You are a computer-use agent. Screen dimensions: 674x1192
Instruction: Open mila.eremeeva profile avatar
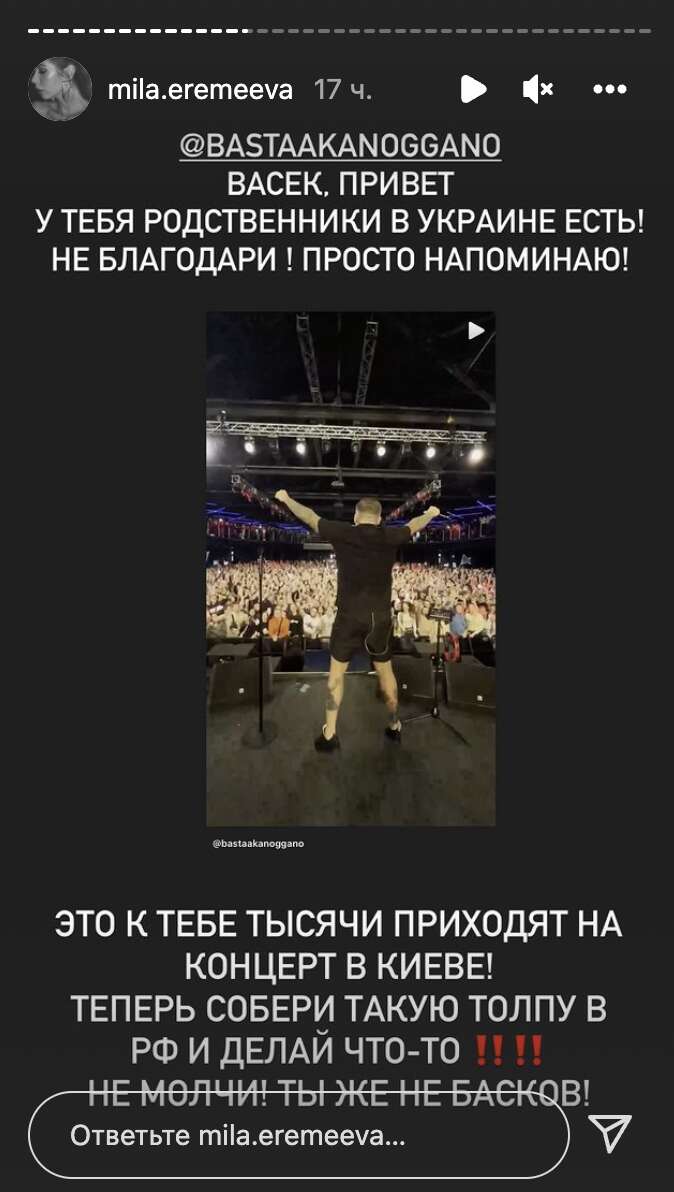click(61, 89)
